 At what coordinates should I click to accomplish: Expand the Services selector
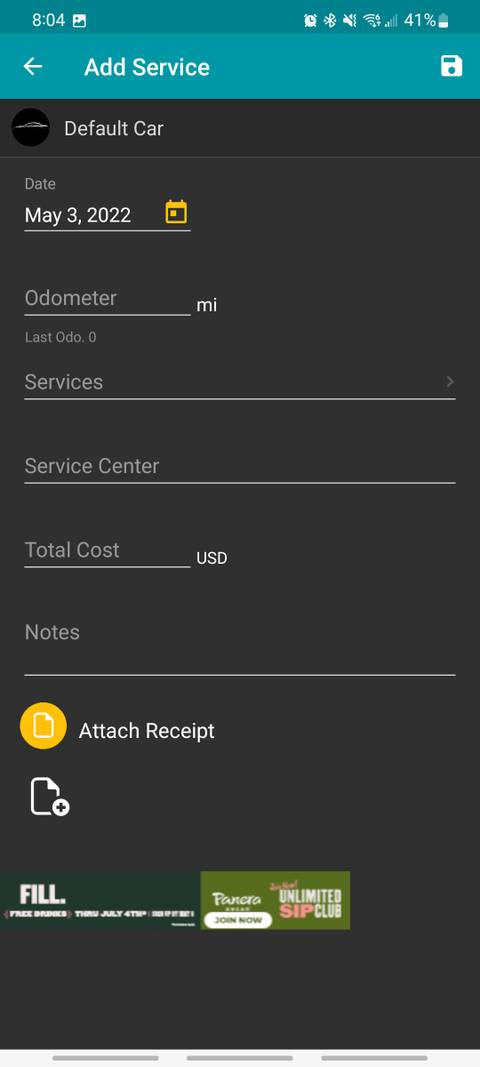(240, 382)
